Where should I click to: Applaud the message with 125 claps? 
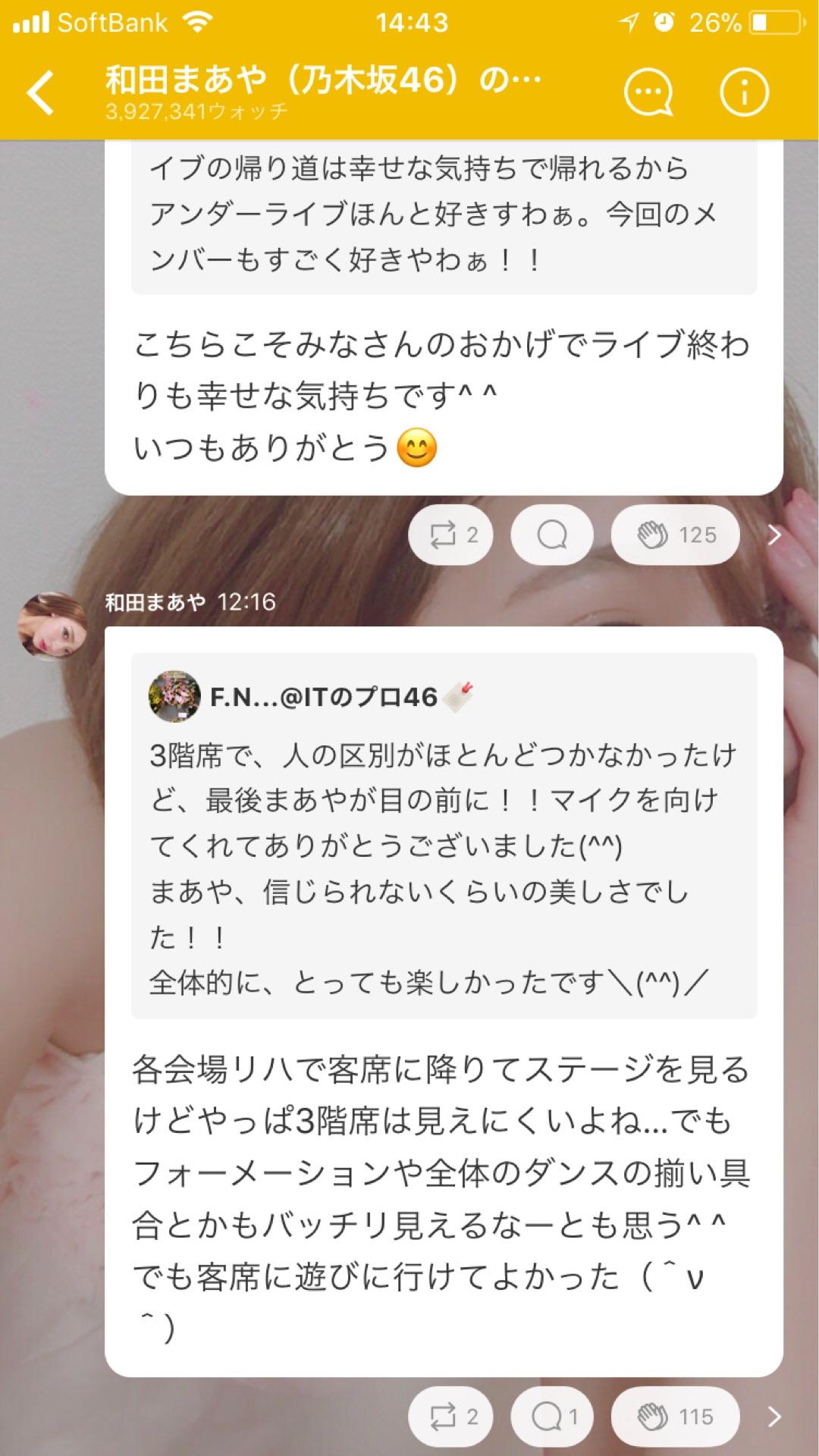[x=673, y=535]
